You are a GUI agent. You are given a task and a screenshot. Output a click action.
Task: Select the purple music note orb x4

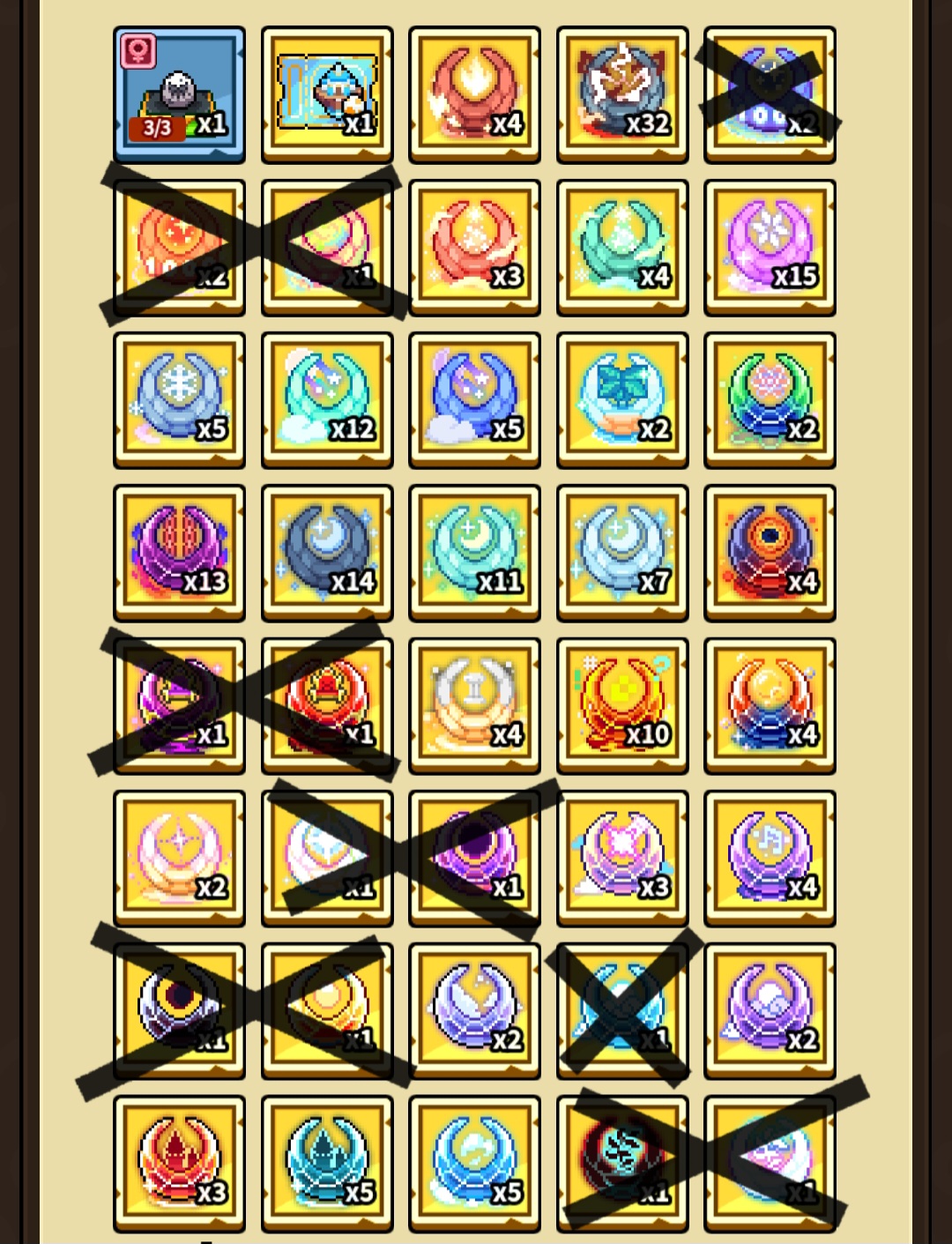point(770,858)
